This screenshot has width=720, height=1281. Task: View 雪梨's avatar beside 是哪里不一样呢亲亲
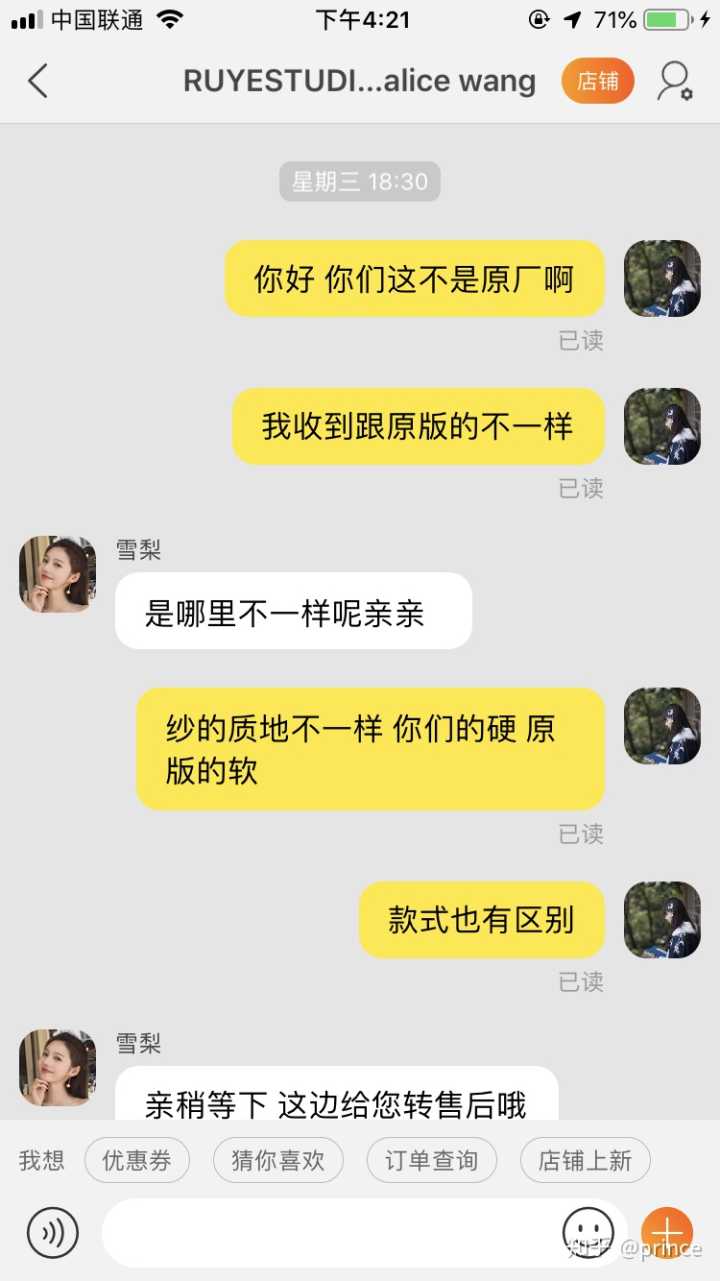[58, 574]
